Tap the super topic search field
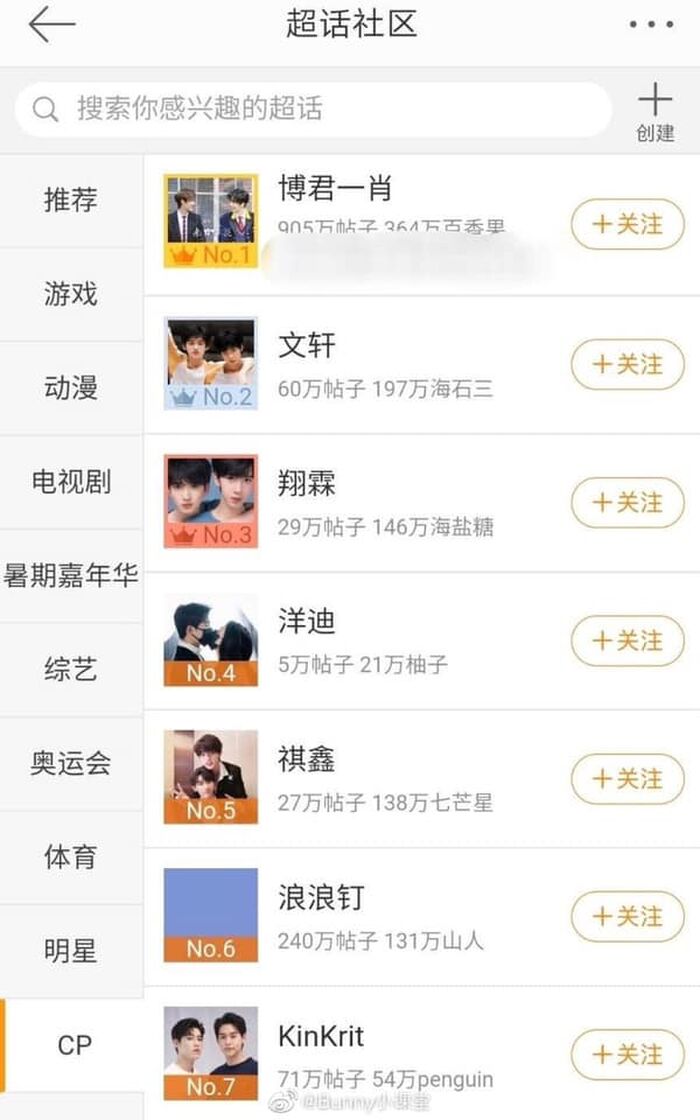700x1120 pixels. coord(312,109)
